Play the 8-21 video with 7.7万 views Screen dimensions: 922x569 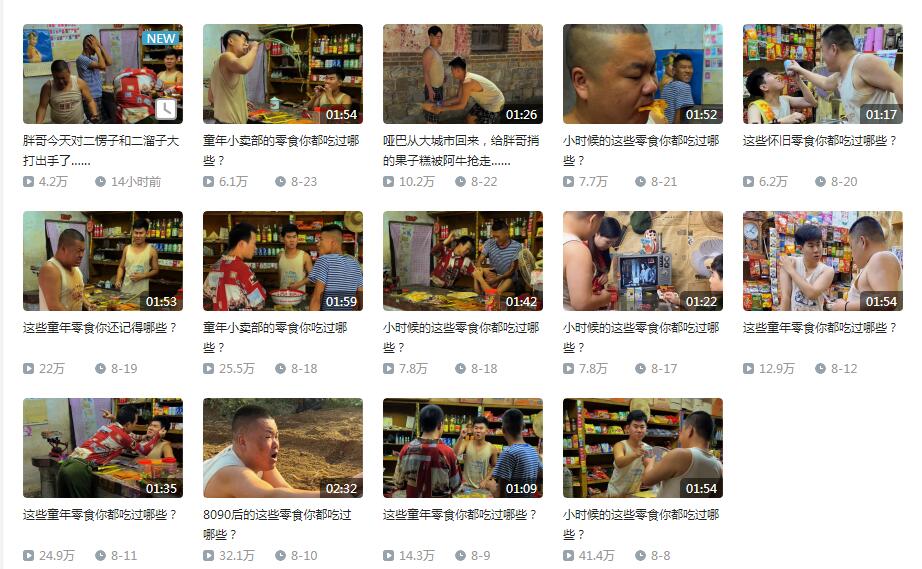pyautogui.click(x=642, y=74)
